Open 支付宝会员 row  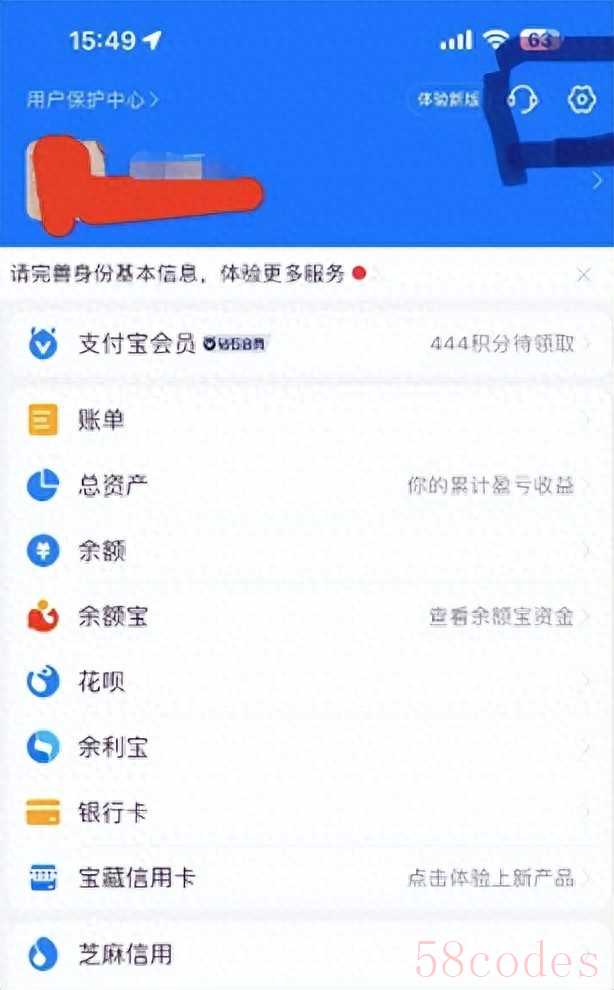point(300,344)
